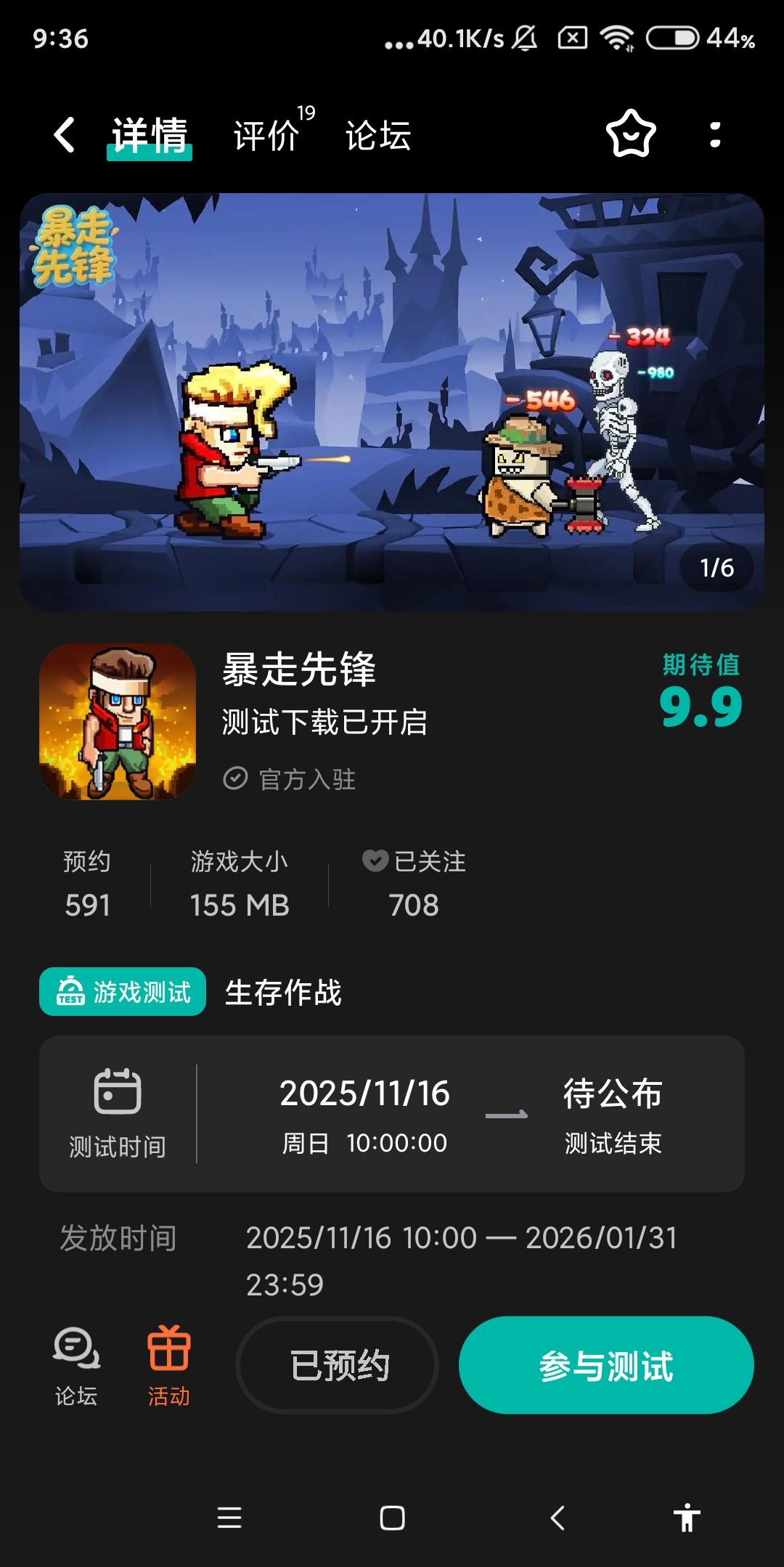
Task: Tap 已预约 to cancel the reservation
Action: click(336, 1365)
